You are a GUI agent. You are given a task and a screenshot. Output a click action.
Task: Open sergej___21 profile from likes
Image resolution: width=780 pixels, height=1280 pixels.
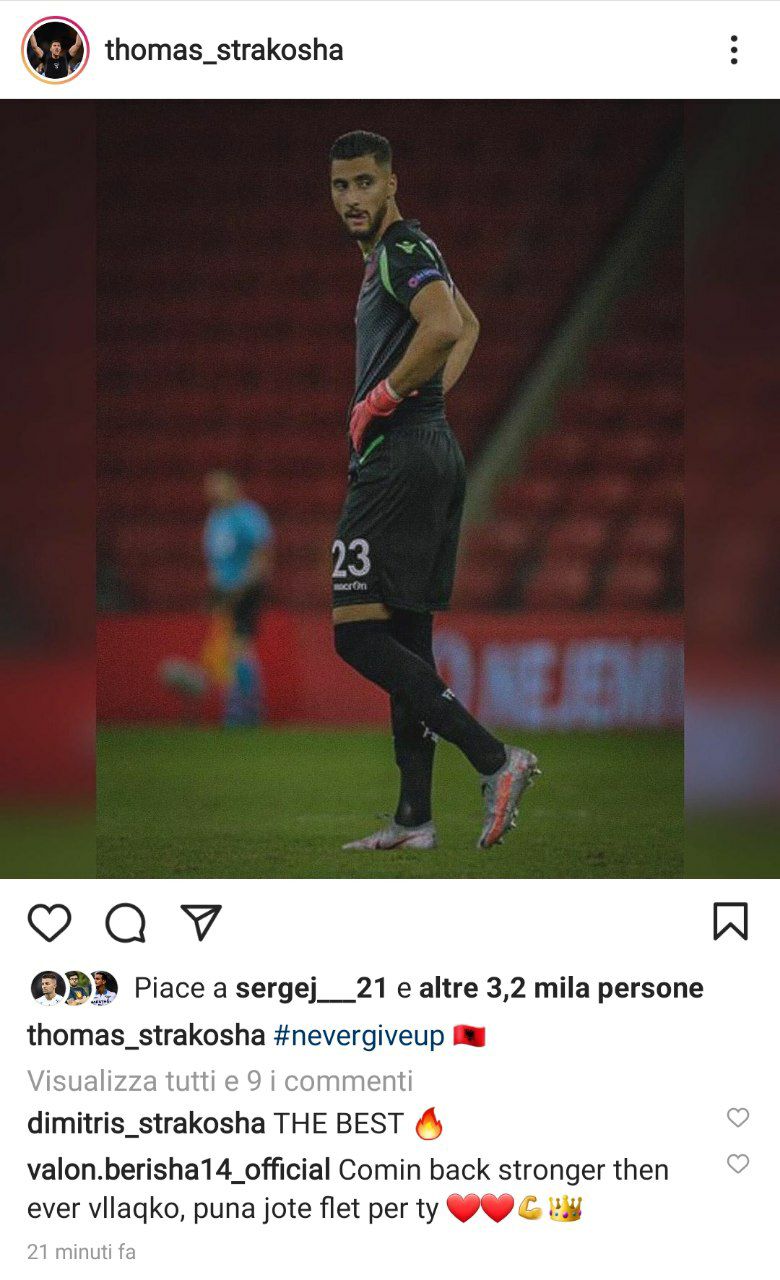pos(311,988)
